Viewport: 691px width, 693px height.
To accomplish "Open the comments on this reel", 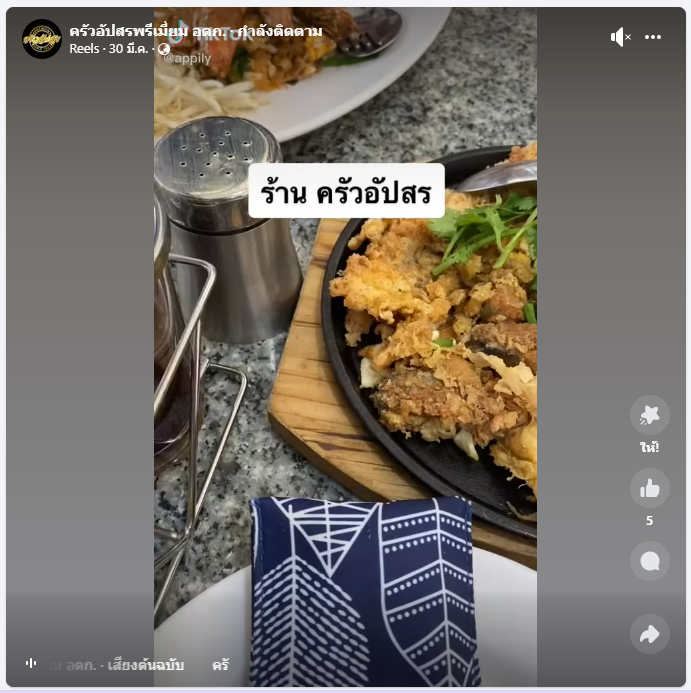I will coord(650,561).
